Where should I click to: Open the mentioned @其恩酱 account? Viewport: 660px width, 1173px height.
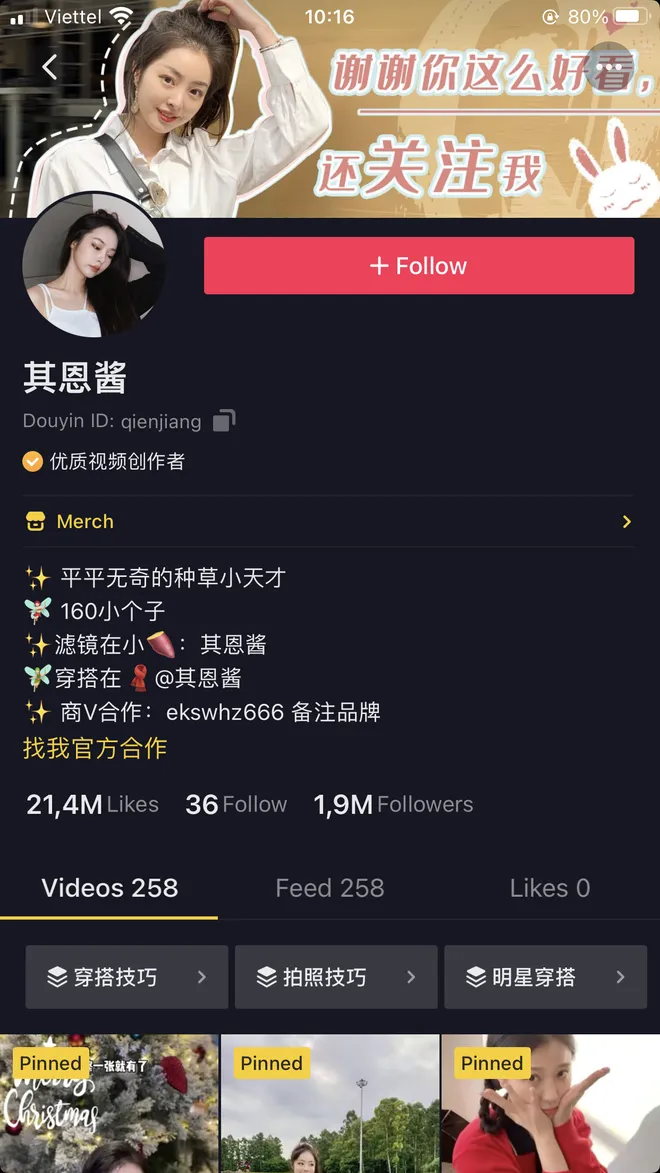[198, 679]
